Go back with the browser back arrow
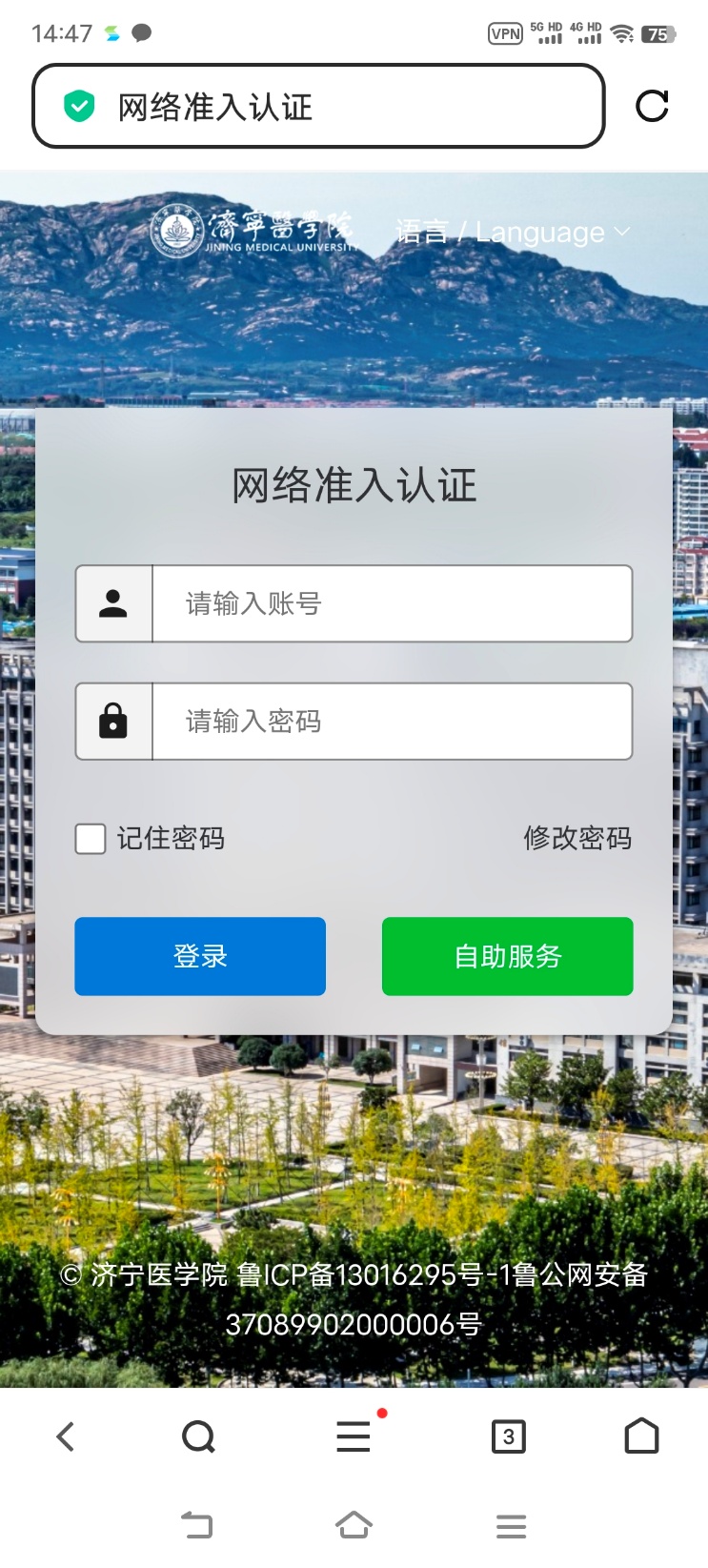 click(x=66, y=1436)
